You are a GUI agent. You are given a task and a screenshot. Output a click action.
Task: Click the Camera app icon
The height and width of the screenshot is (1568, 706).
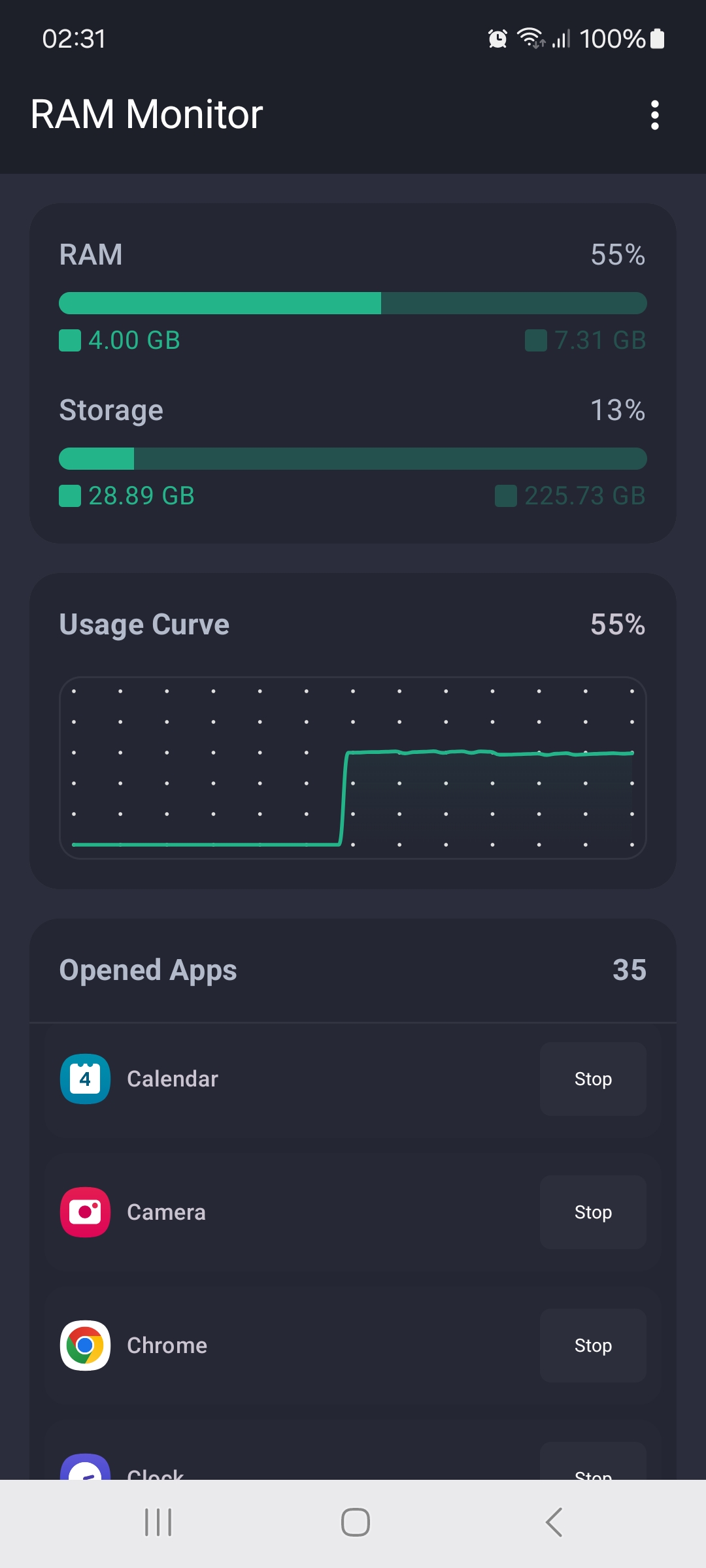point(84,1212)
